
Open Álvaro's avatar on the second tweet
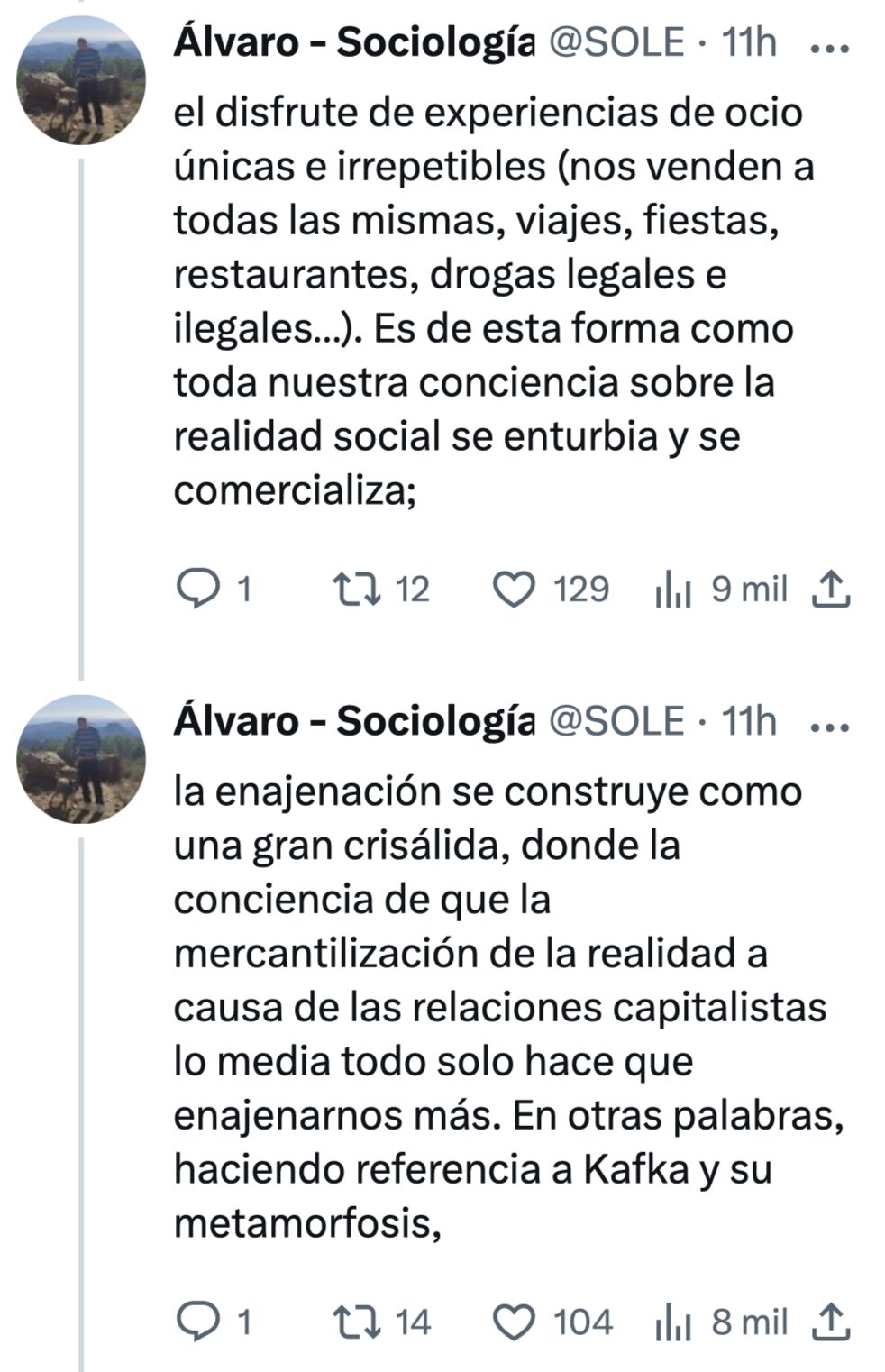(x=81, y=759)
